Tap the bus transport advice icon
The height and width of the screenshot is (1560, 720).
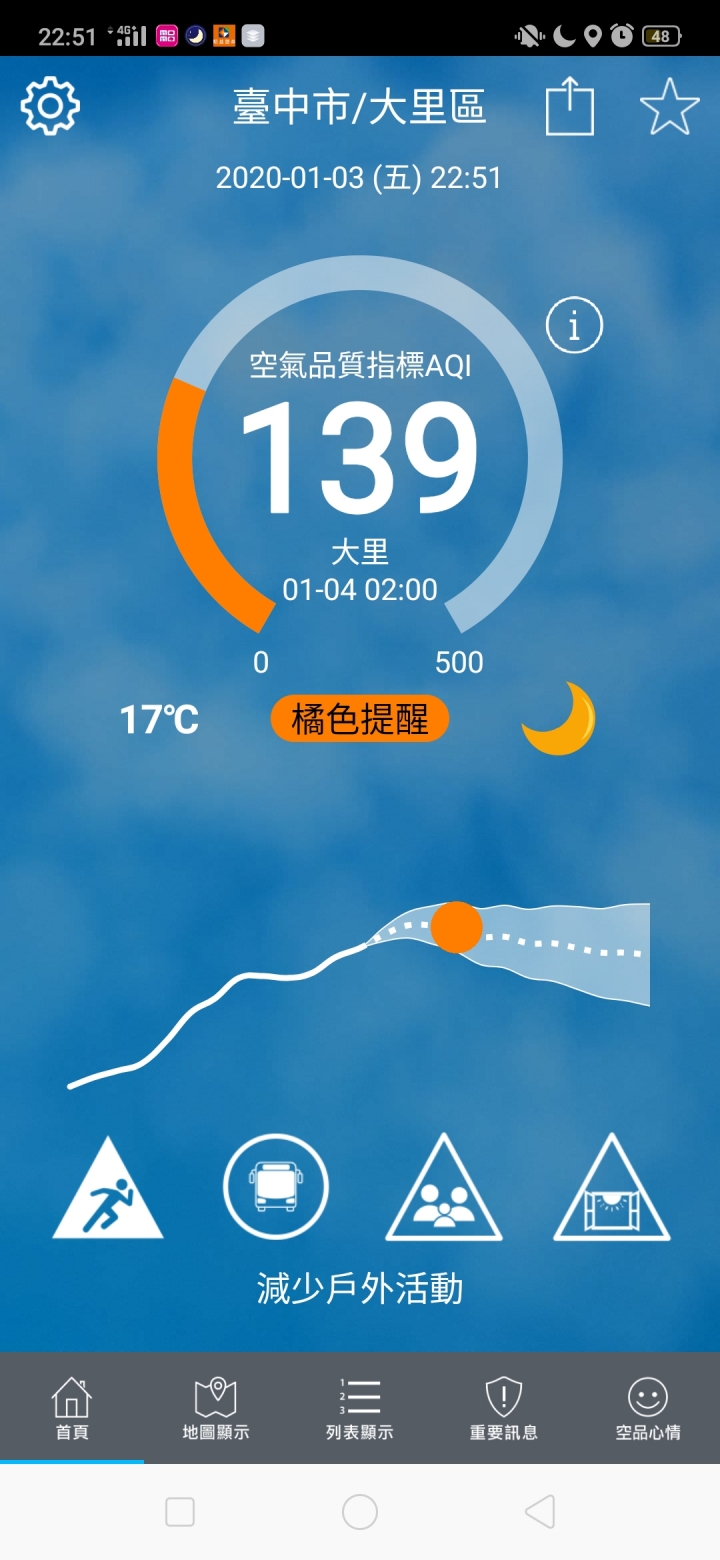275,1187
